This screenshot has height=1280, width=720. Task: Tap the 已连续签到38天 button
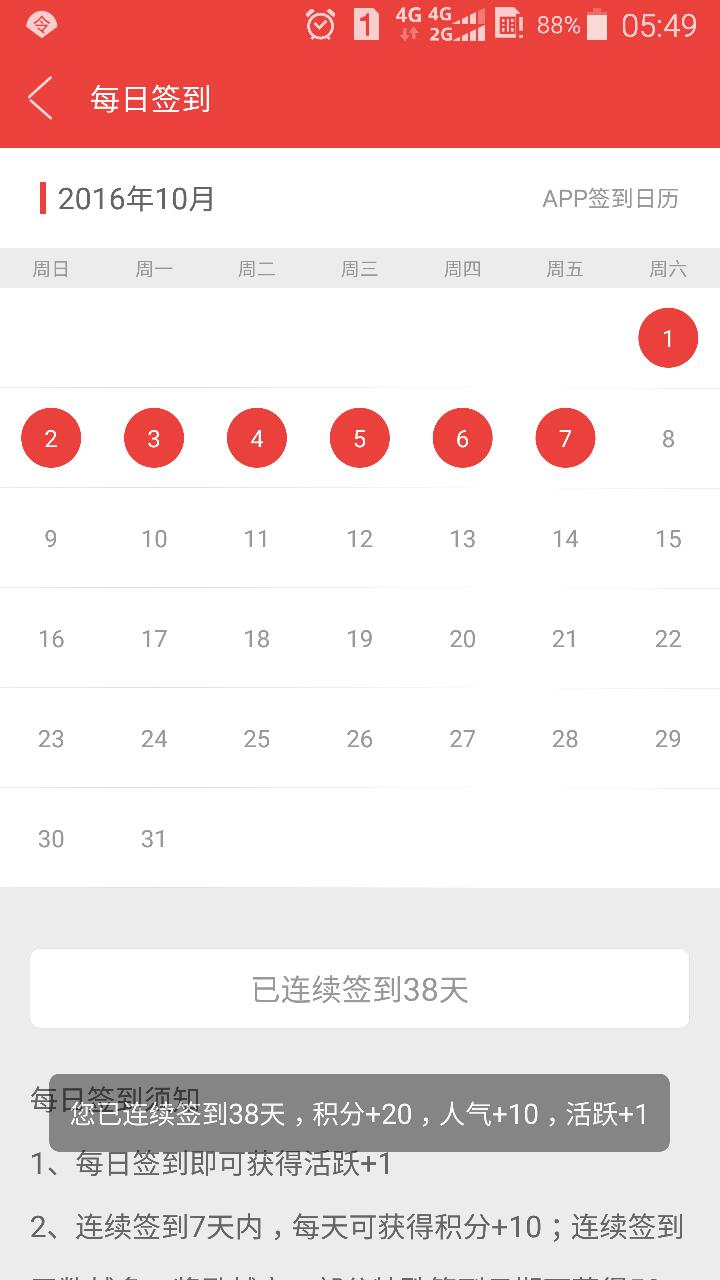pyautogui.click(x=360, y=989)
